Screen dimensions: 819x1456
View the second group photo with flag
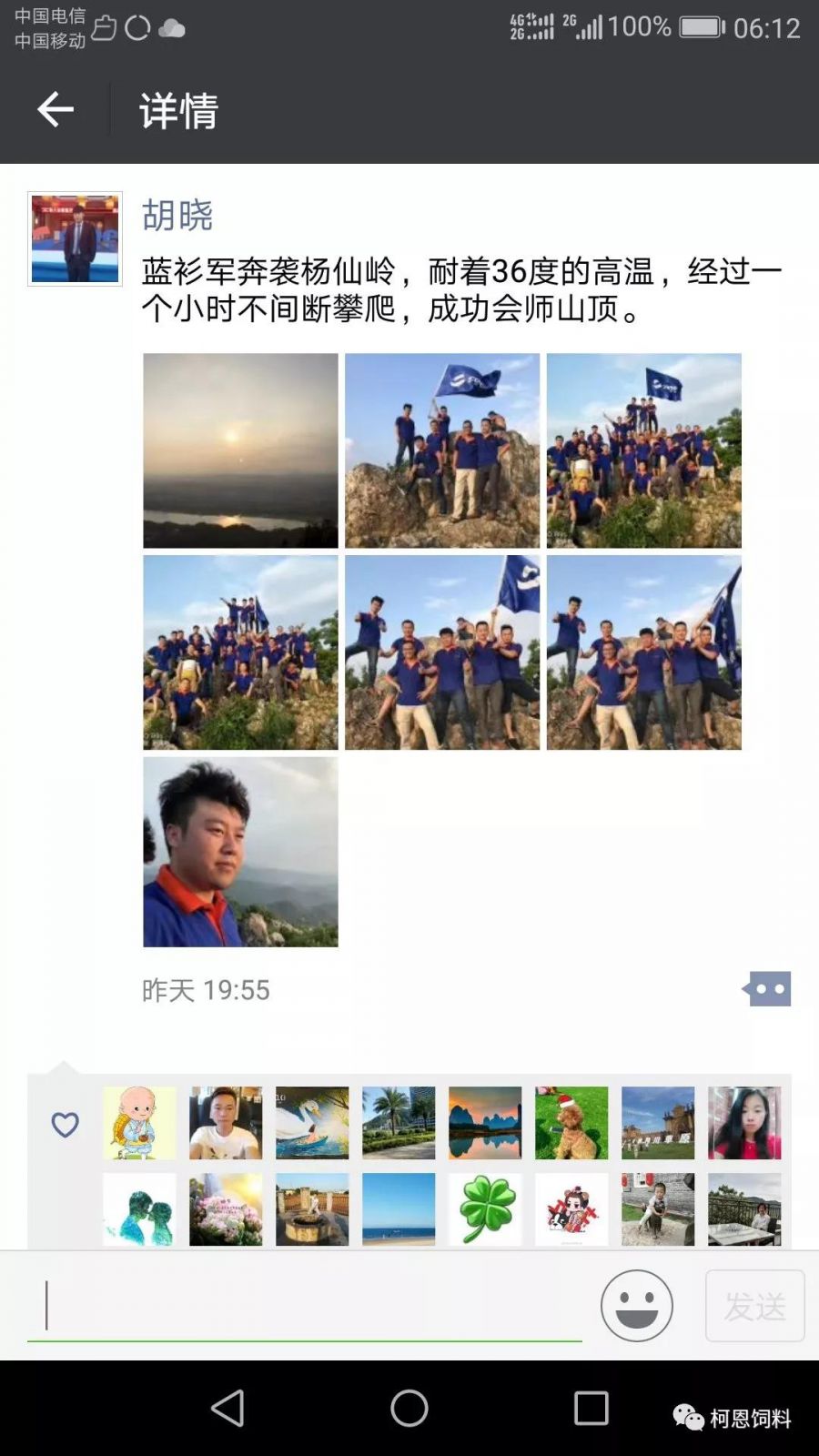(x=643, y=450)
